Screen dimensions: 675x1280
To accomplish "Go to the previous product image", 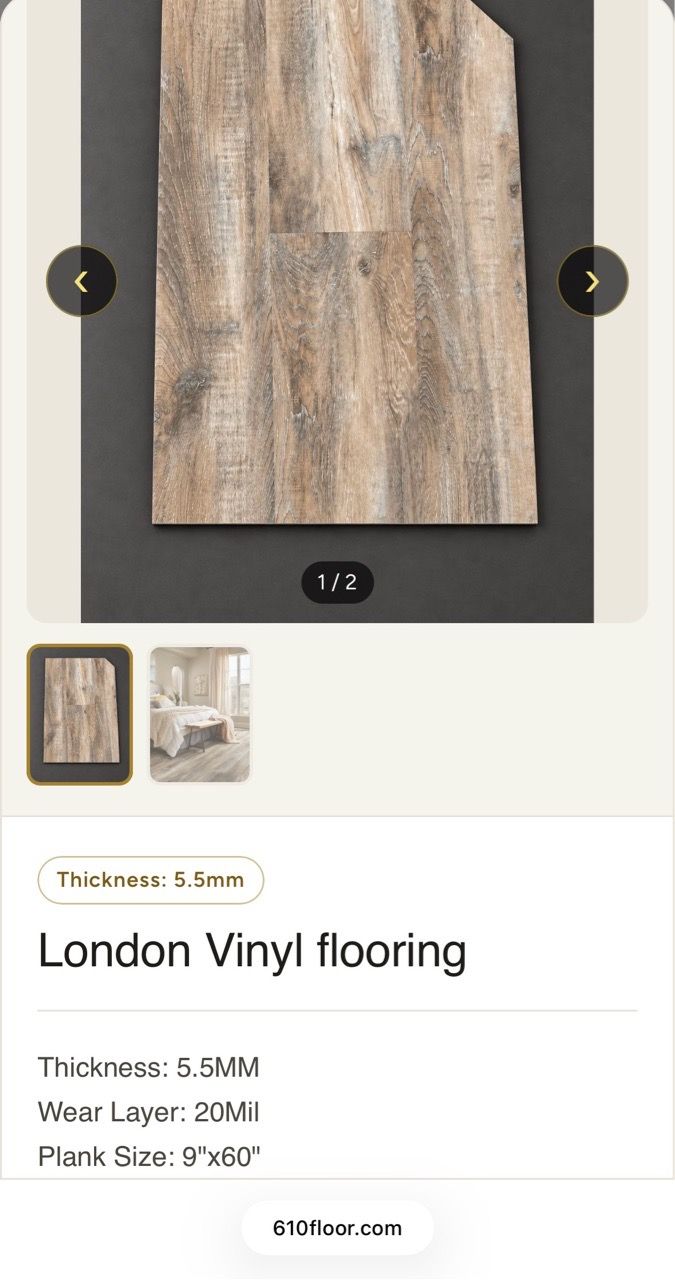I will pos(82,281).
